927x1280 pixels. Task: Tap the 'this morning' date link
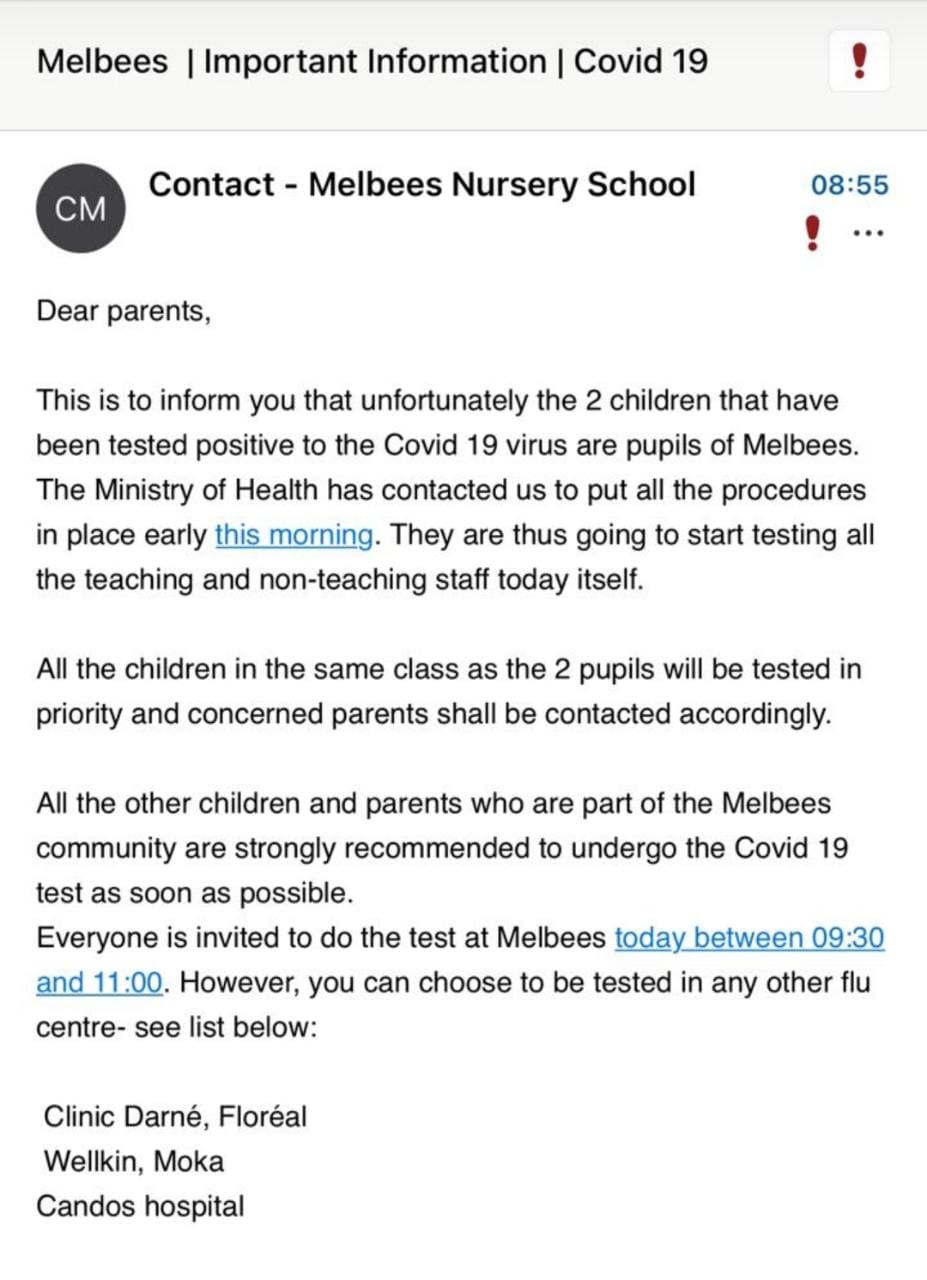(x=293, y=535)
